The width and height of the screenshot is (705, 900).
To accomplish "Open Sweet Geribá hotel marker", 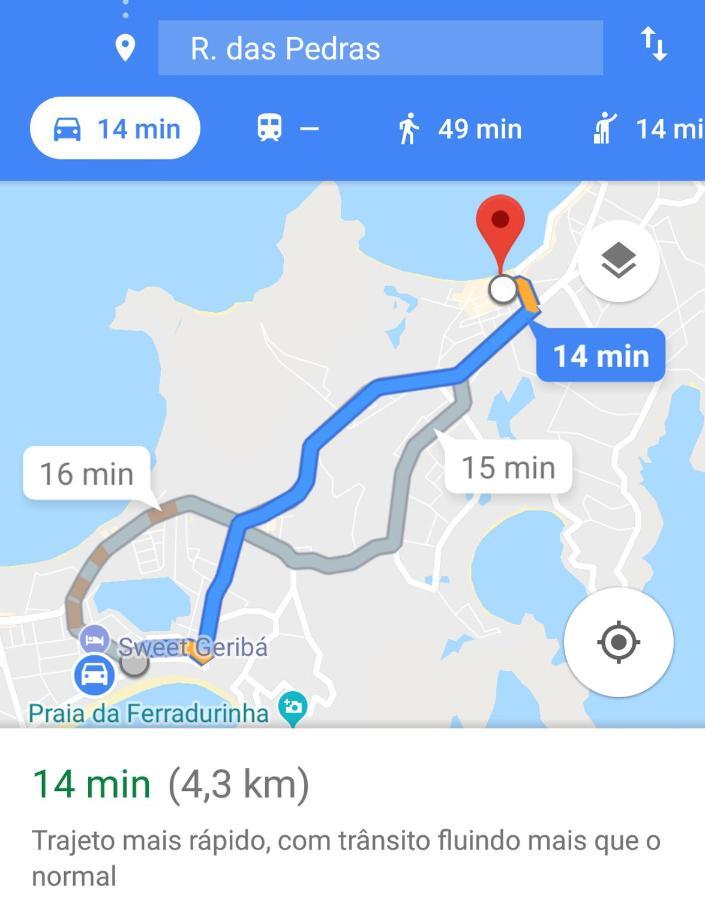I will coord(95,638).
